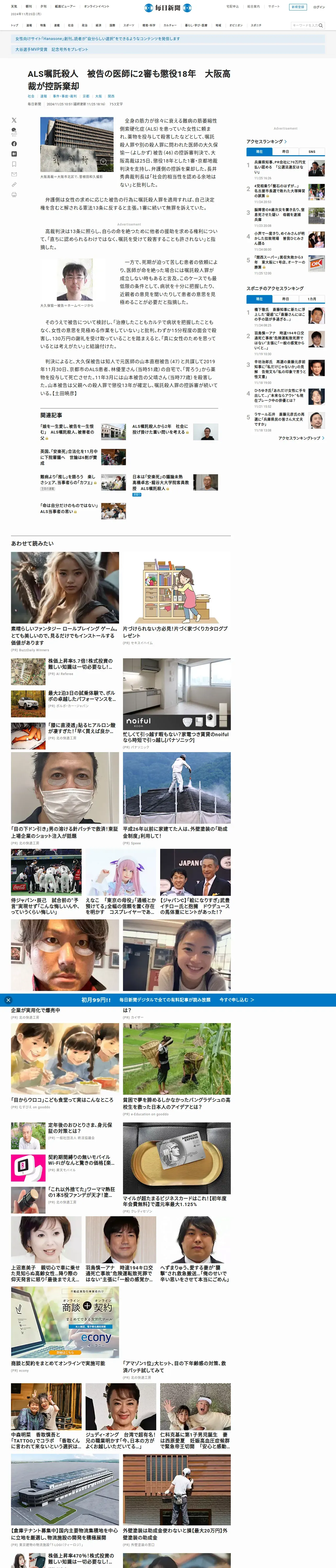Switch access ranking to 昨日 tab
This screenshot has width=336, height=1568.
click(x=285, y=152)
